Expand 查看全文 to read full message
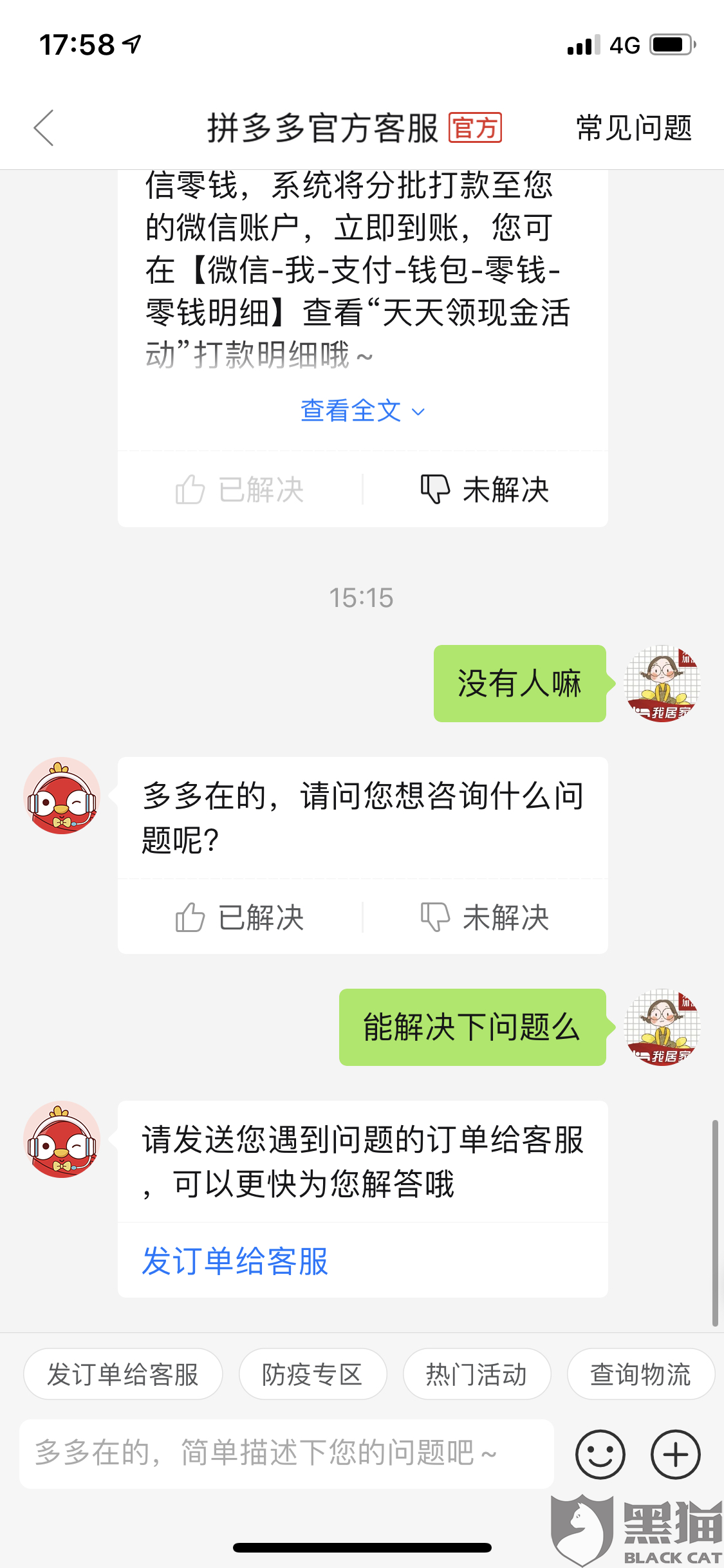 coord(362,411)
